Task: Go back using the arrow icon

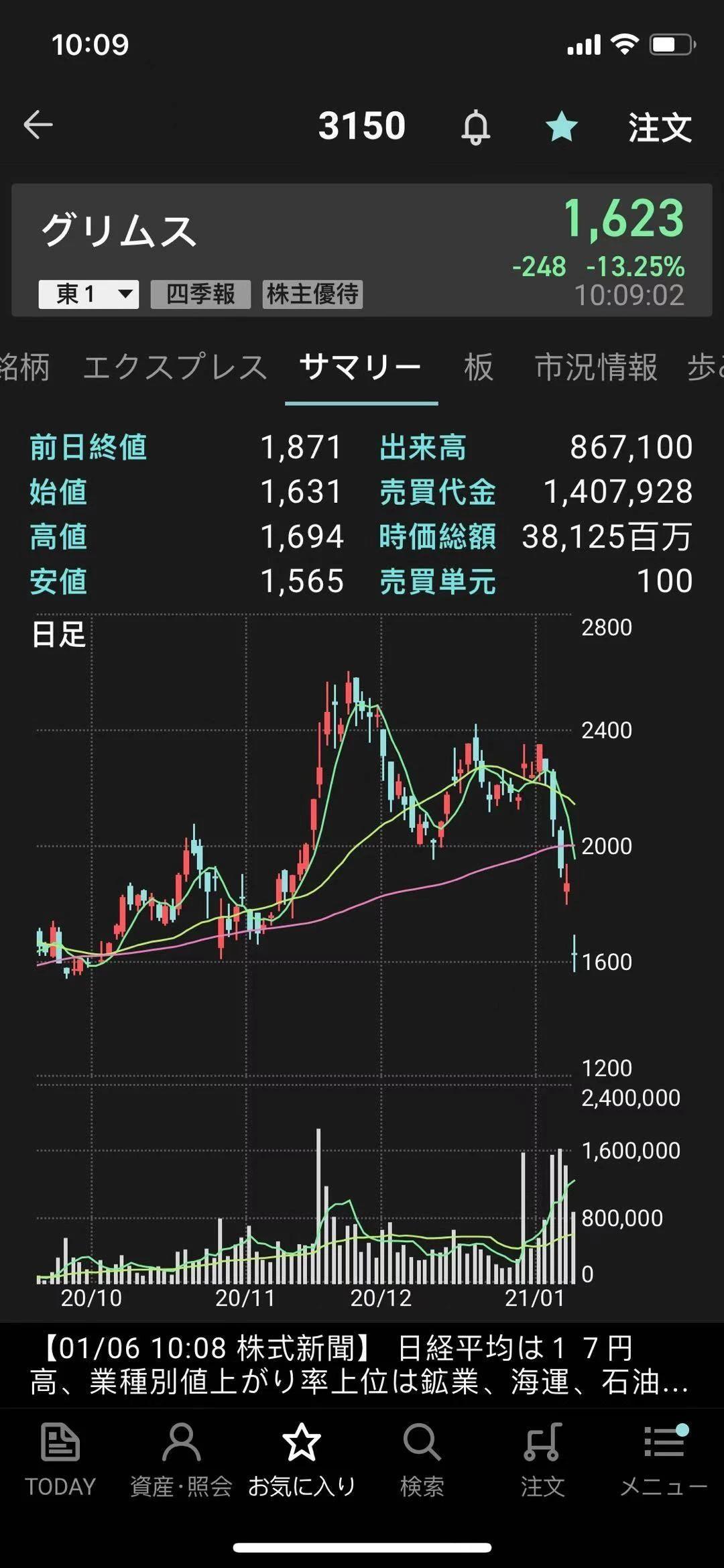Action: point(38,125)
